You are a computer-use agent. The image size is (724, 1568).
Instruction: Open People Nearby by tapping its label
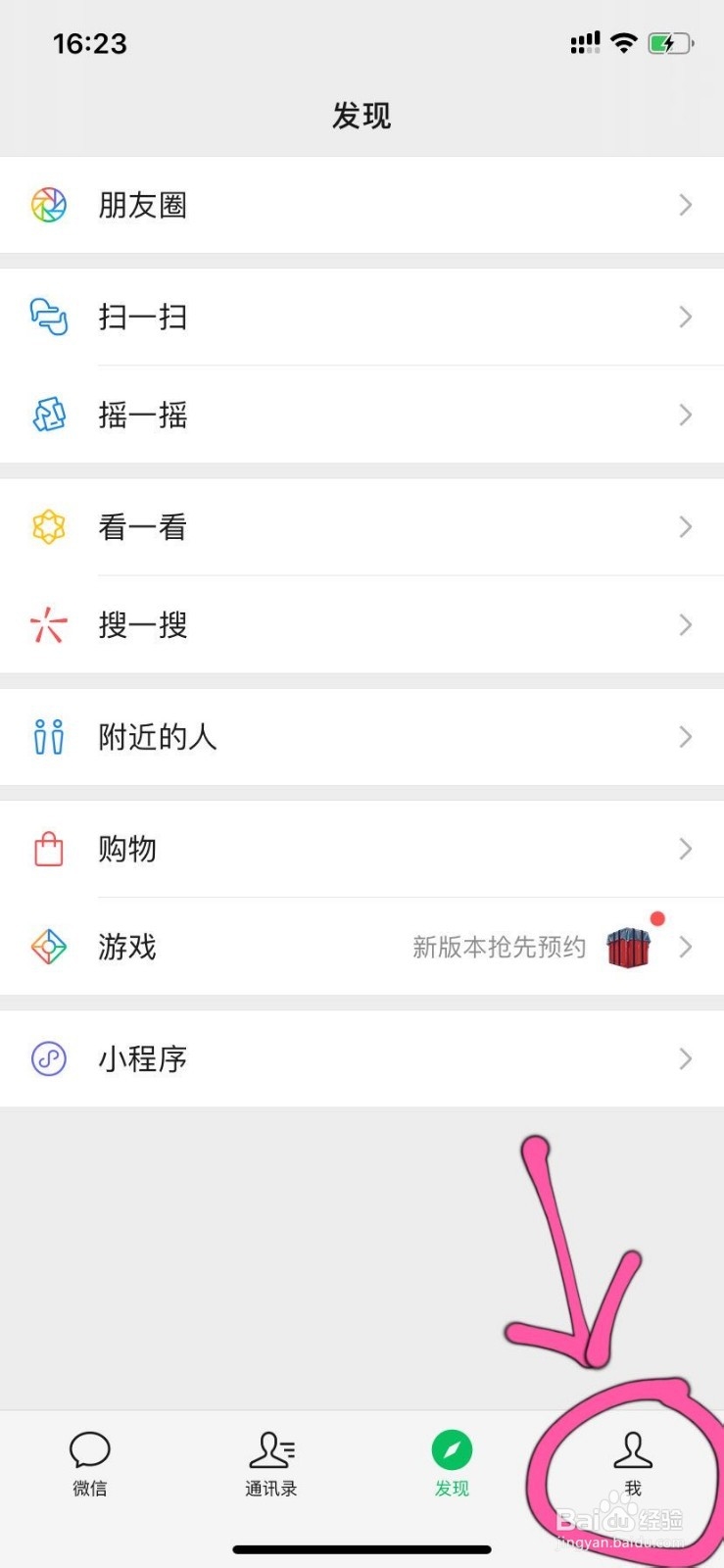tap(157, 737)
